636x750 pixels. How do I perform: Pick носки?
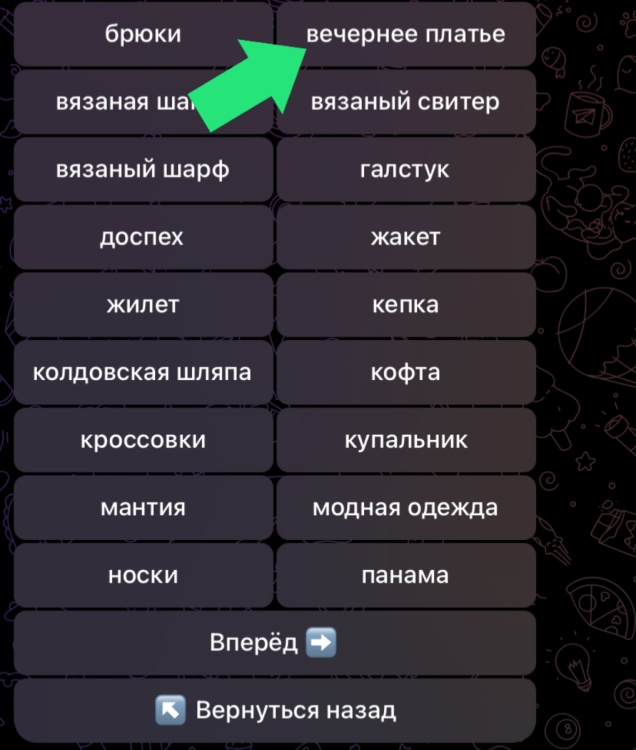click(x=143, y=575)
